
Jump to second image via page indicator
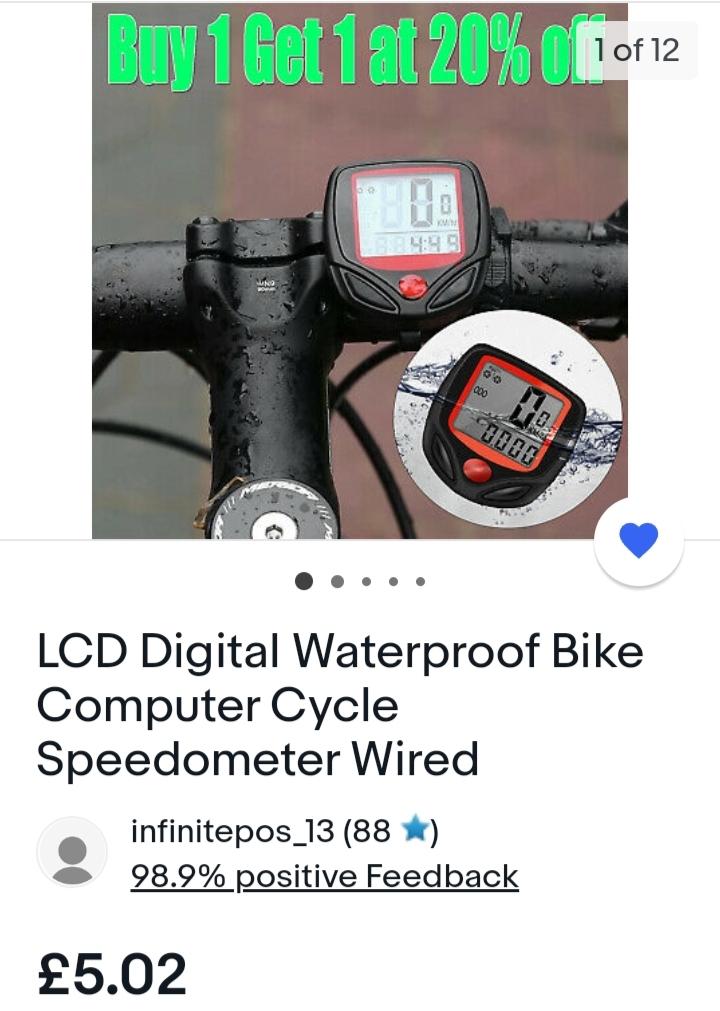337,581
